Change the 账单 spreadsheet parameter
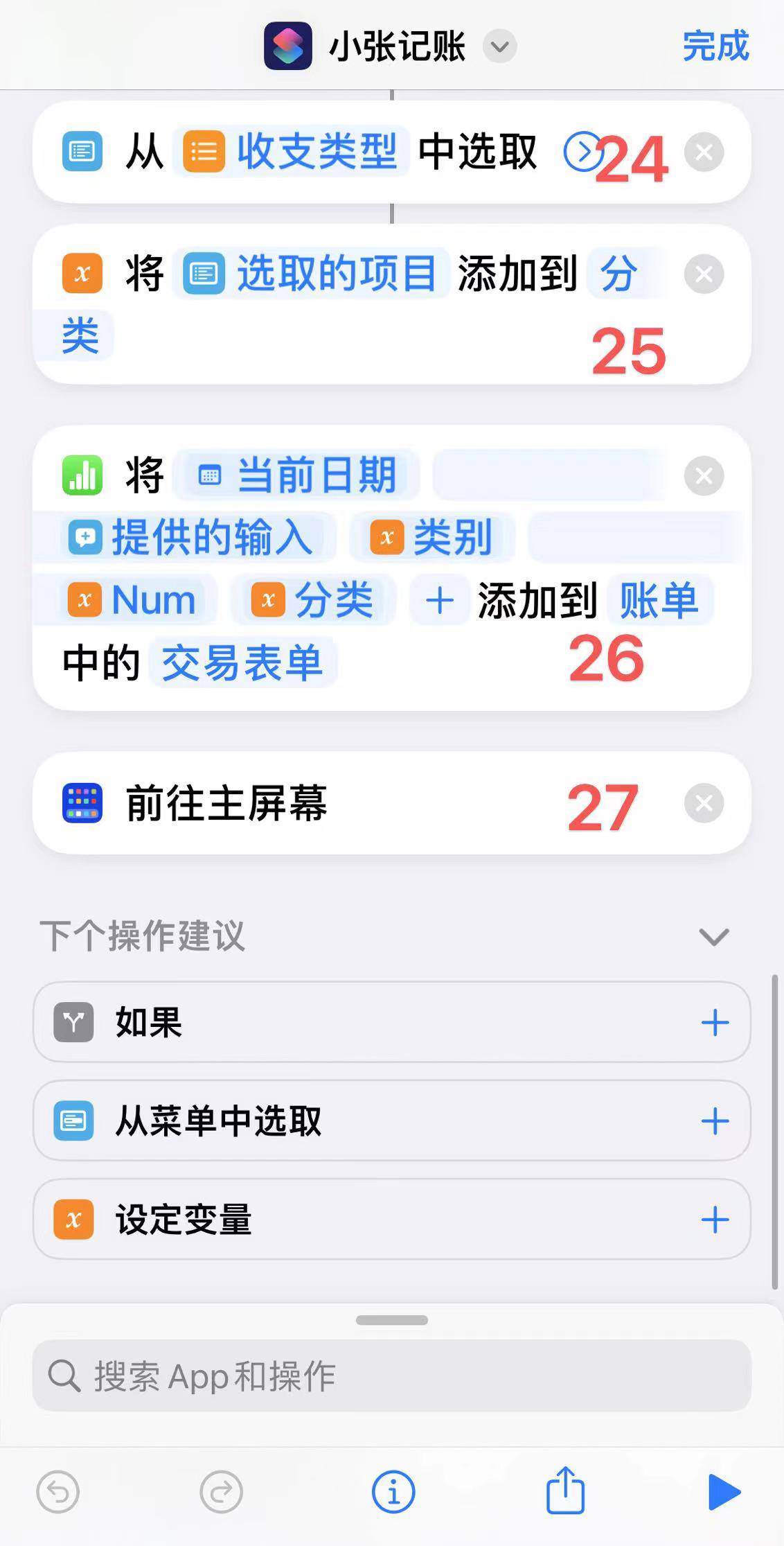The height and width of the screenshot is (1546, 784). 658,600
